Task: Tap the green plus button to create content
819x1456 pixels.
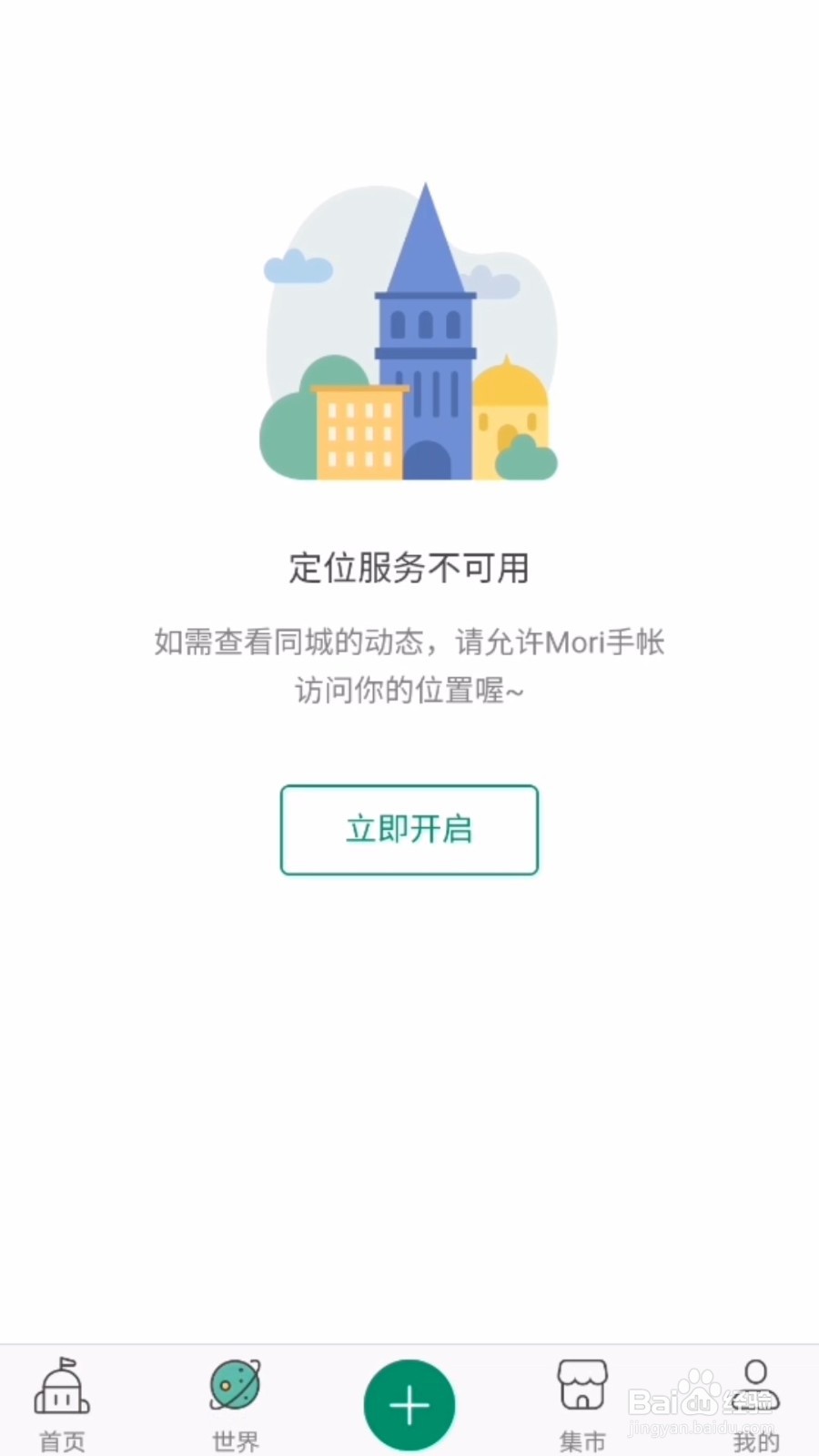Action: click(x=409, y=1403)
